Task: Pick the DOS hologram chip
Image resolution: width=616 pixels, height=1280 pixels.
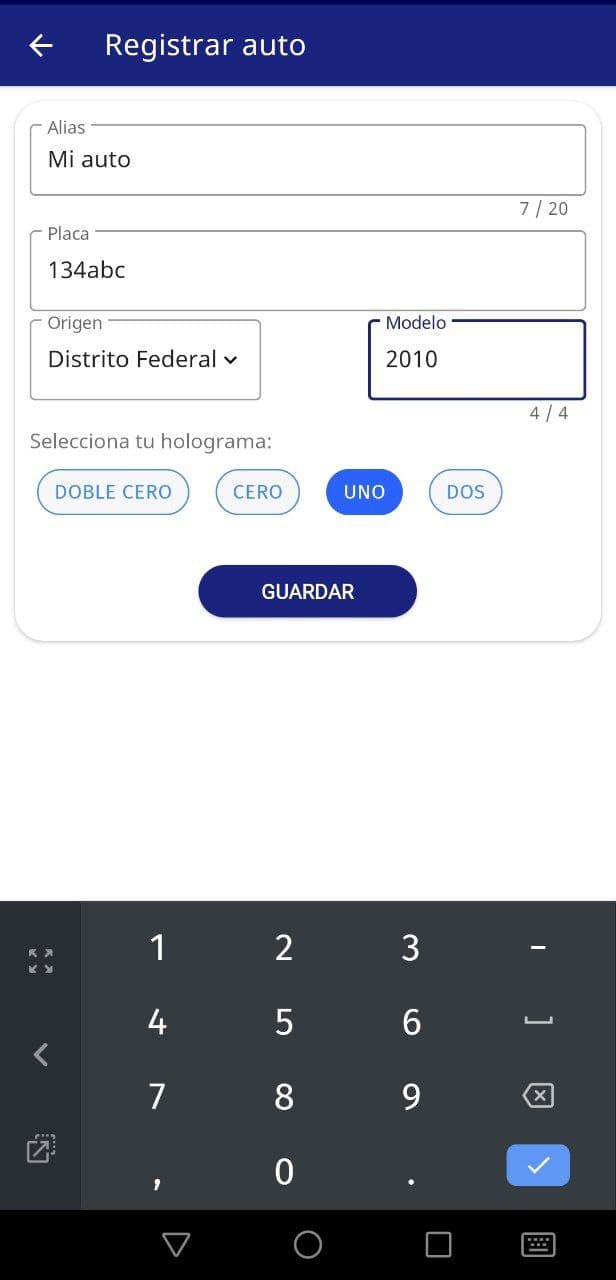Action: point(465,492)
